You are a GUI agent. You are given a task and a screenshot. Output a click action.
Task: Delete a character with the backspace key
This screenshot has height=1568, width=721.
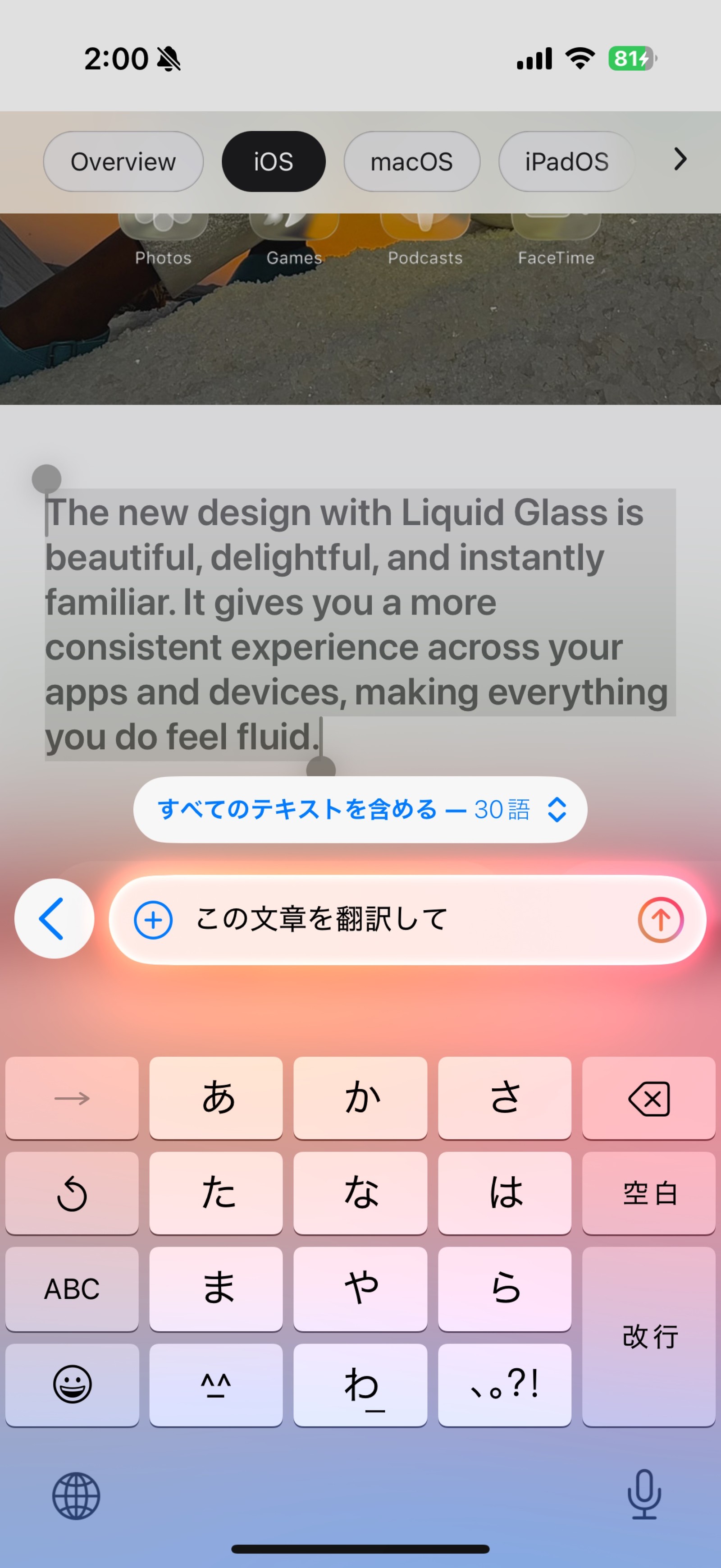tap(648, 1099)
